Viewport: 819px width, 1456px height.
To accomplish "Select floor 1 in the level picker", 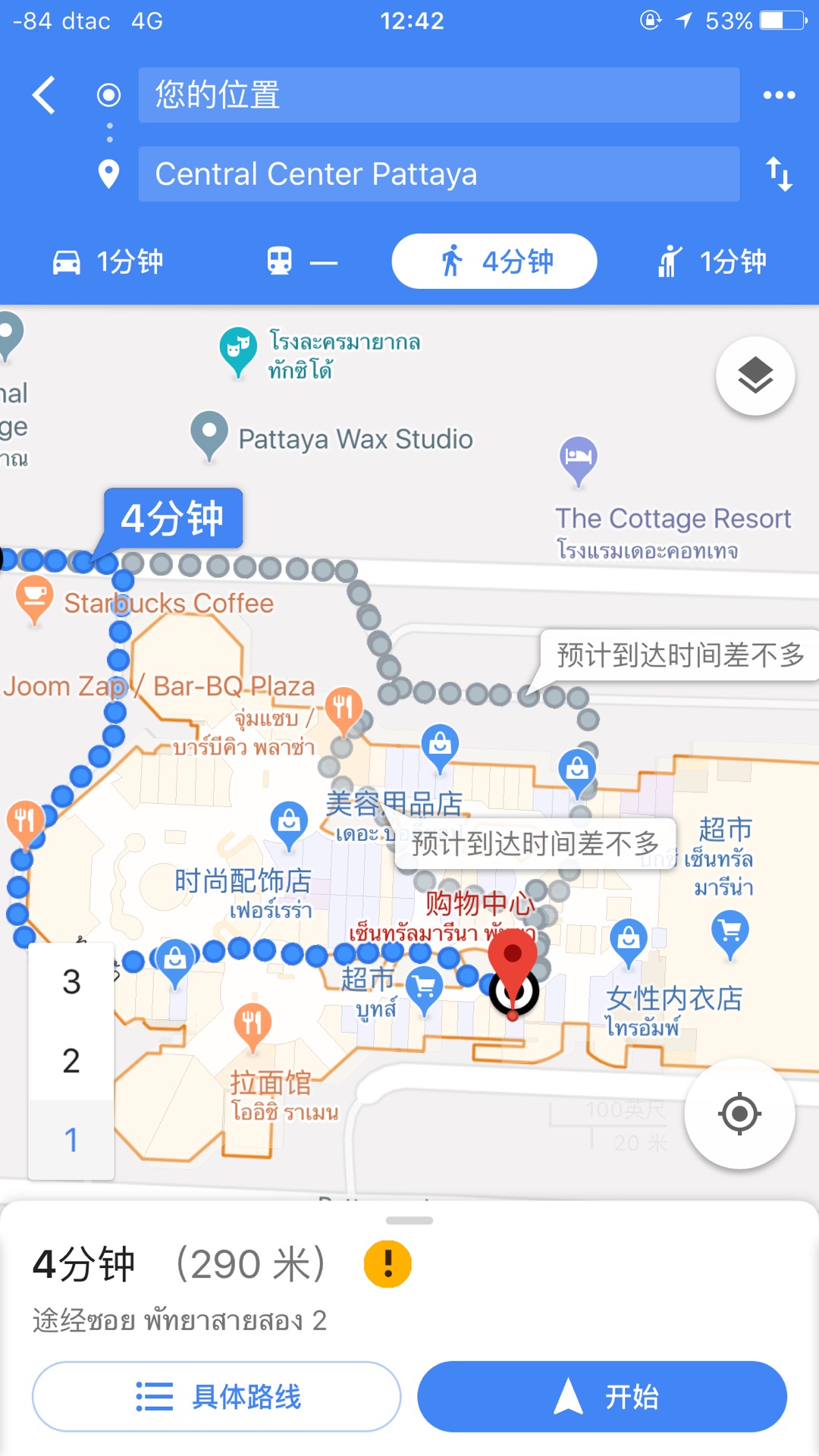I will tap(71, 1140).
